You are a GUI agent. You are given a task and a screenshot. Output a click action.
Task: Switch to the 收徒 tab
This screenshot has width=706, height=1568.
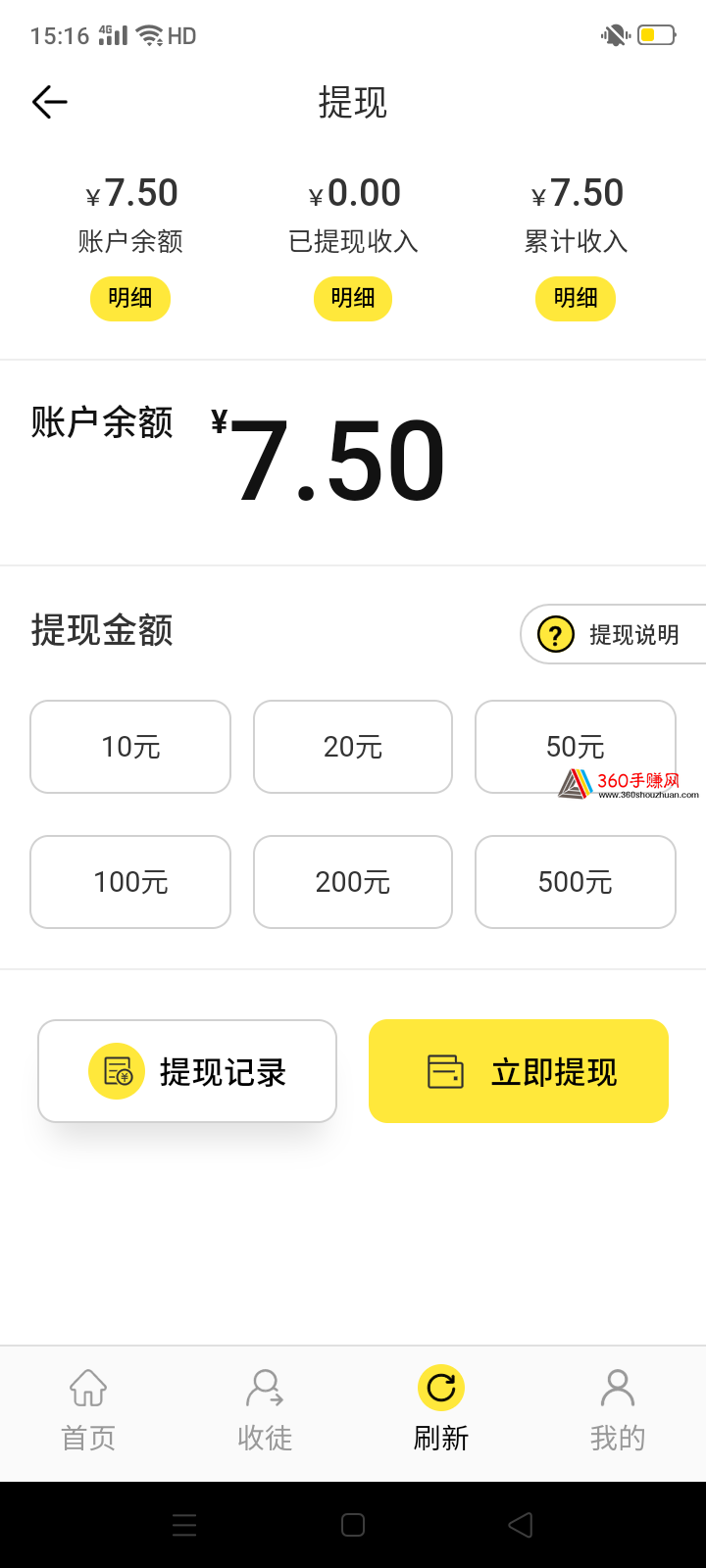[265, 1411]
